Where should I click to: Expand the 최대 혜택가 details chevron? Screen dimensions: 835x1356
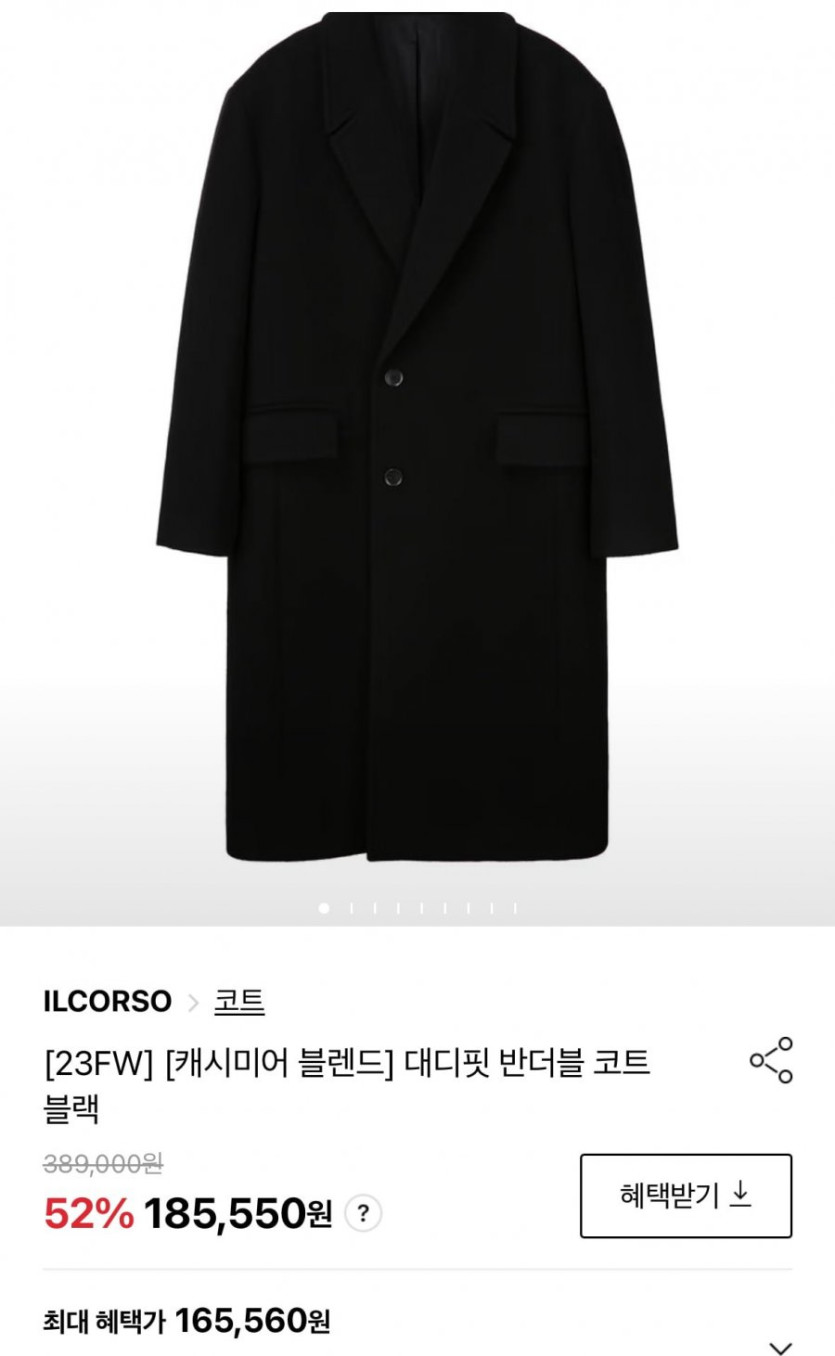(780, 1346)
